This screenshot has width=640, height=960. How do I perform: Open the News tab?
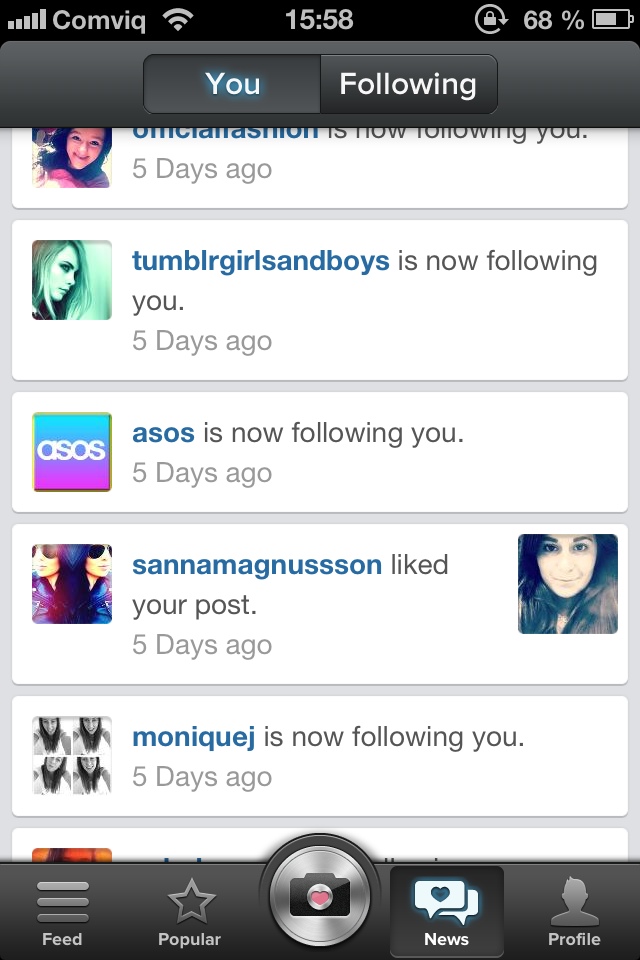point(446,910)
